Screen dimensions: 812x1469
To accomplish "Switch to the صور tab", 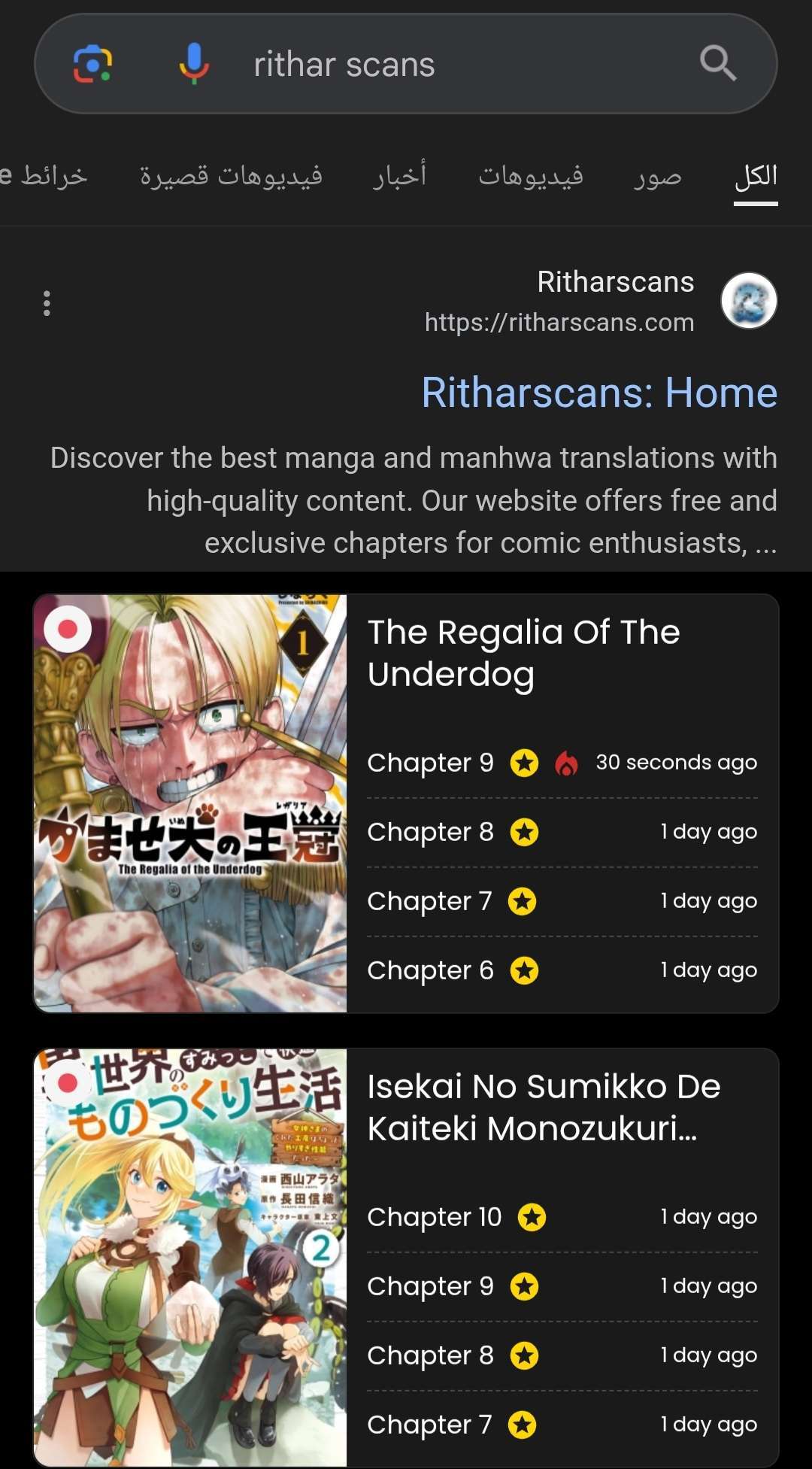I will pyautogui.click(x=658, y=176).
